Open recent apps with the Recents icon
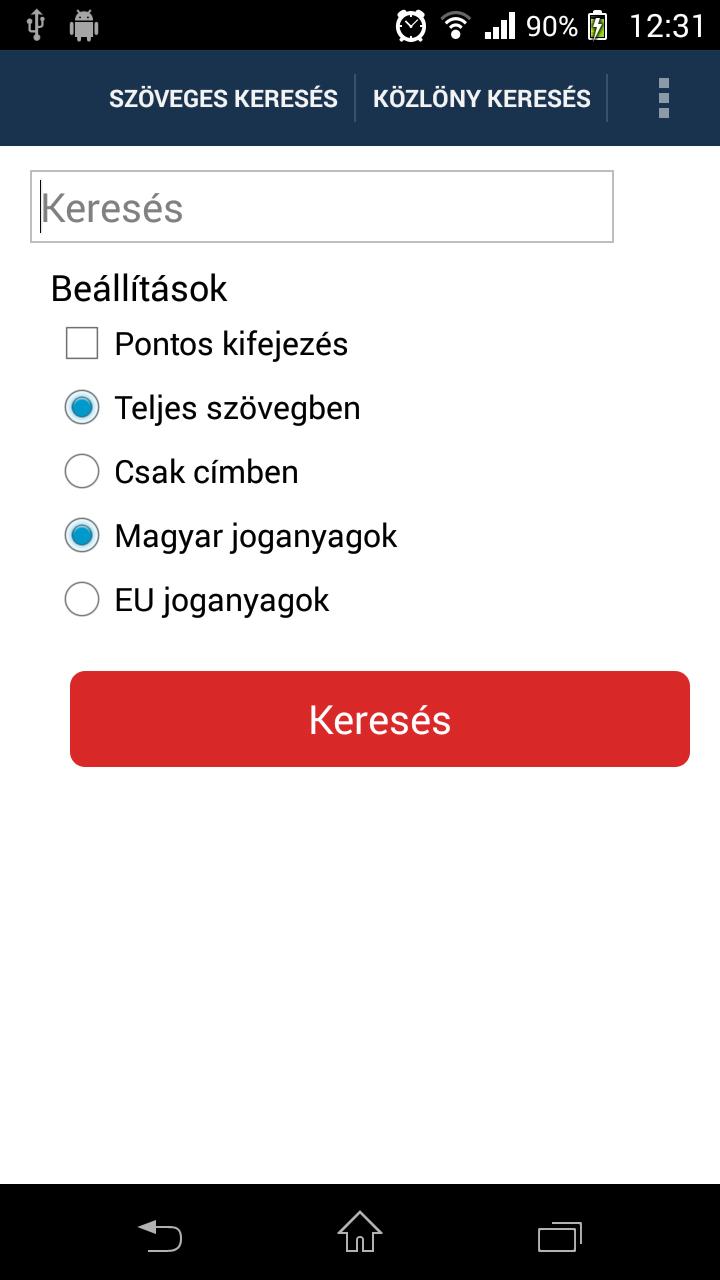 point(559,1236)
